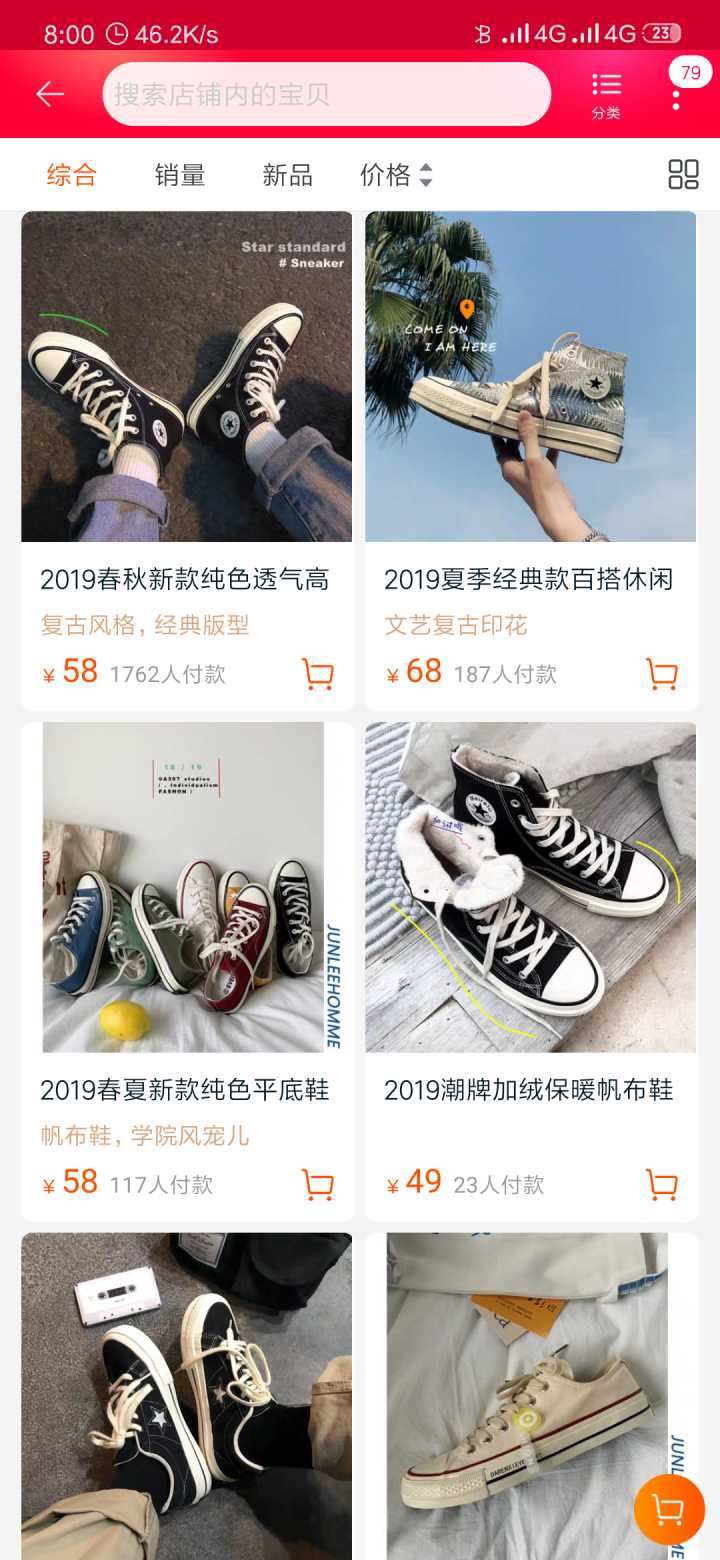The image size is (720, 1560).
Task: Add the ¥49 fleece shoe to cart
Action: click(662, 1185)
